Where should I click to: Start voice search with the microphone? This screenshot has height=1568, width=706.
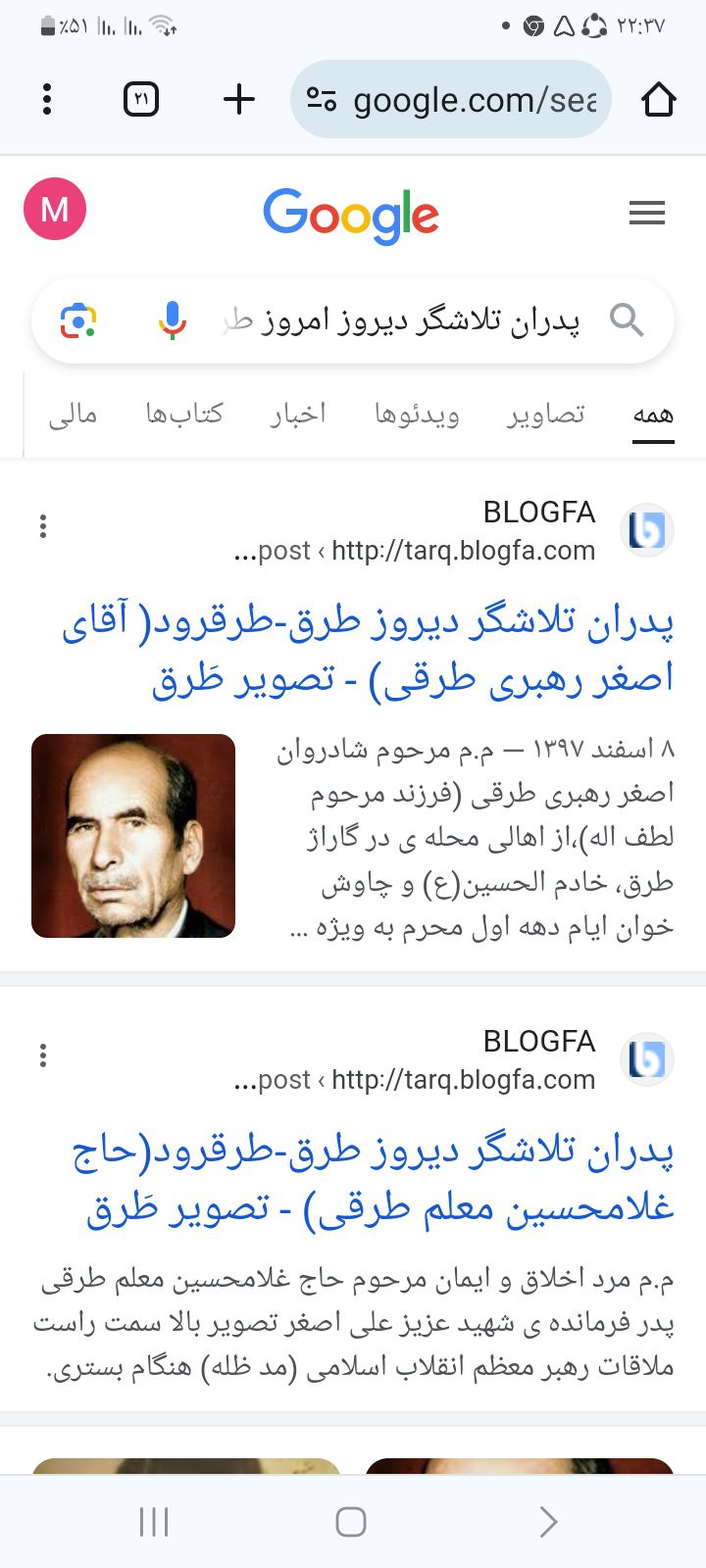173,320
